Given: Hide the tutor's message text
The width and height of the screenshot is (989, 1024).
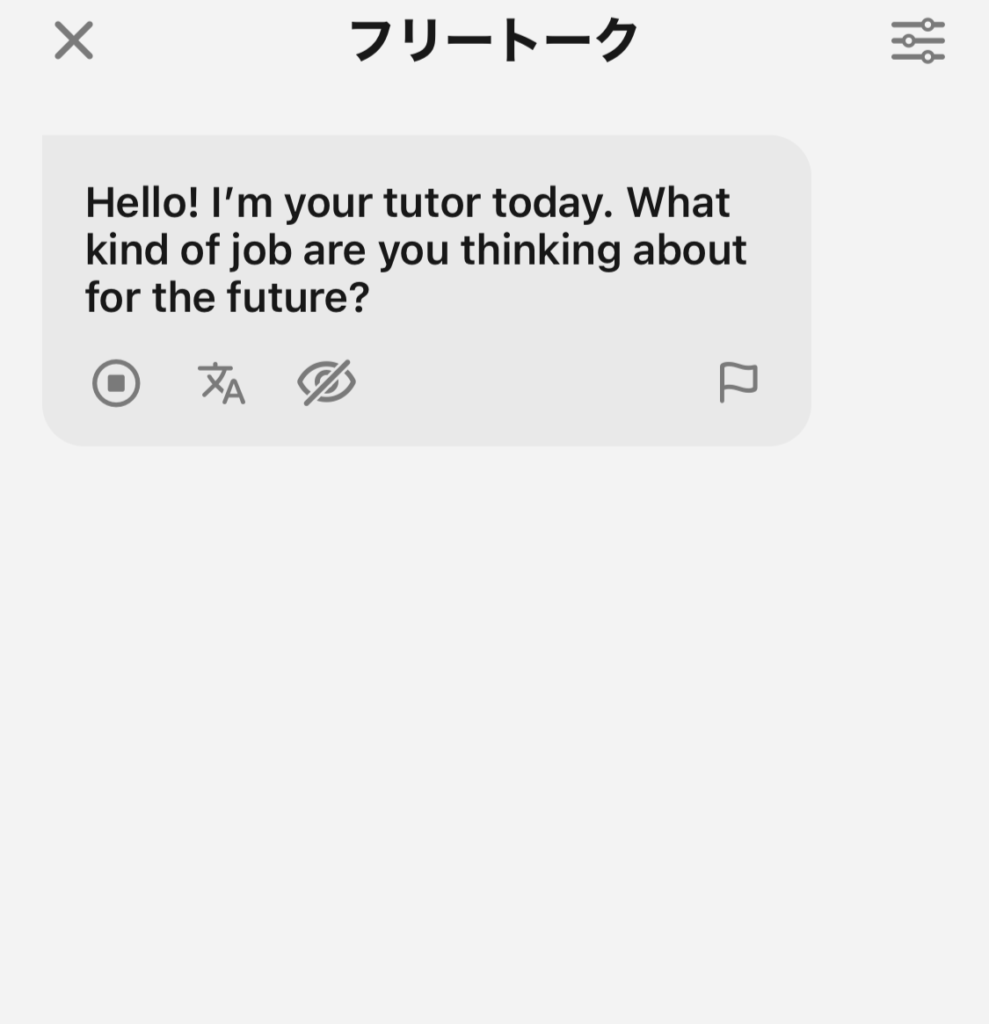Looking at the screenshot, I should [327, 383].
